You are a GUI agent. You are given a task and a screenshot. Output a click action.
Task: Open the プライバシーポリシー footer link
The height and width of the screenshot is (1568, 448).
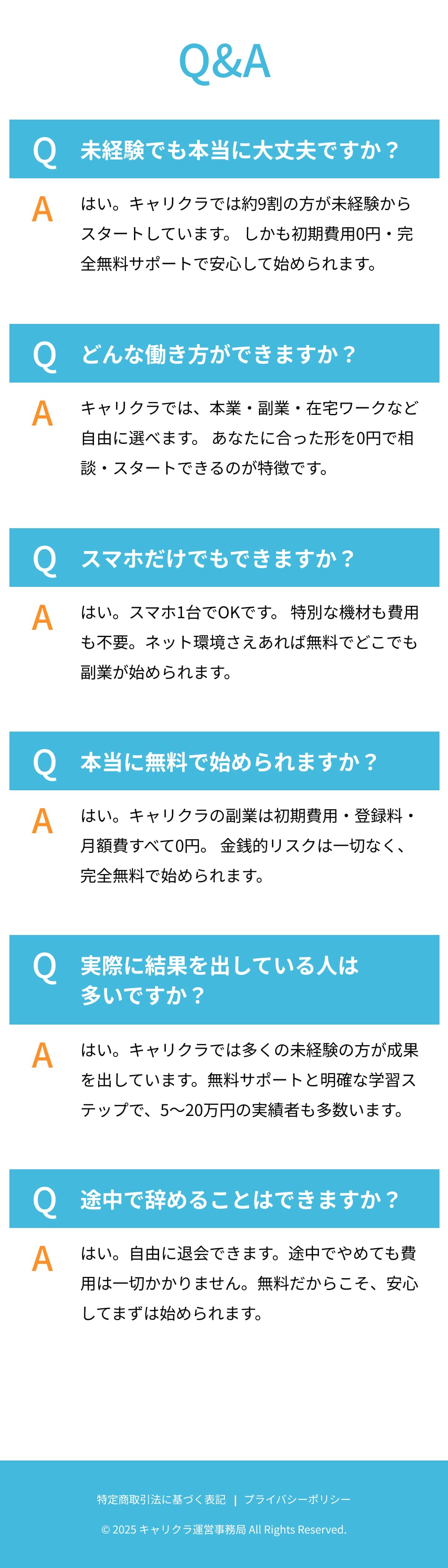tap(297, 1499)
